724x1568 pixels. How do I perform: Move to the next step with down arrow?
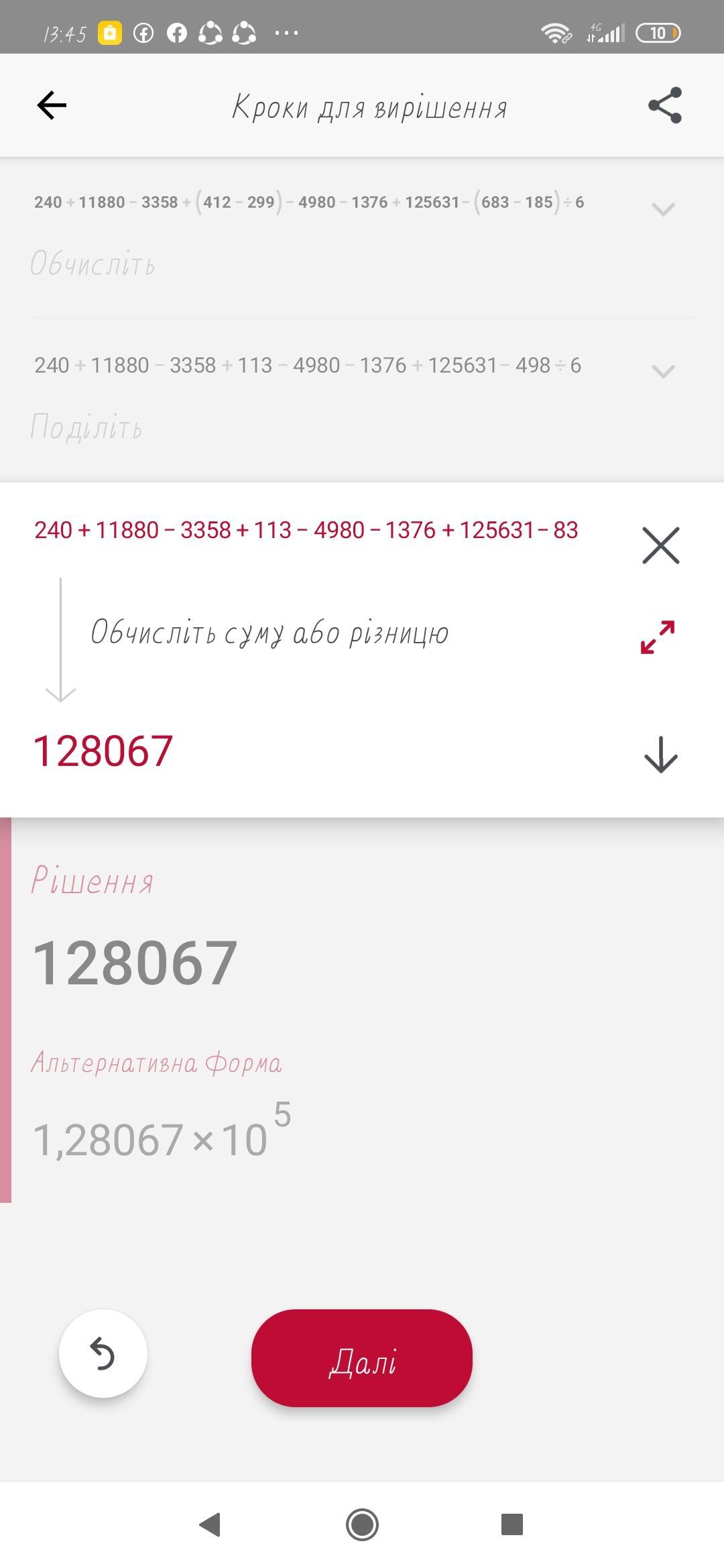pos(661,755)
